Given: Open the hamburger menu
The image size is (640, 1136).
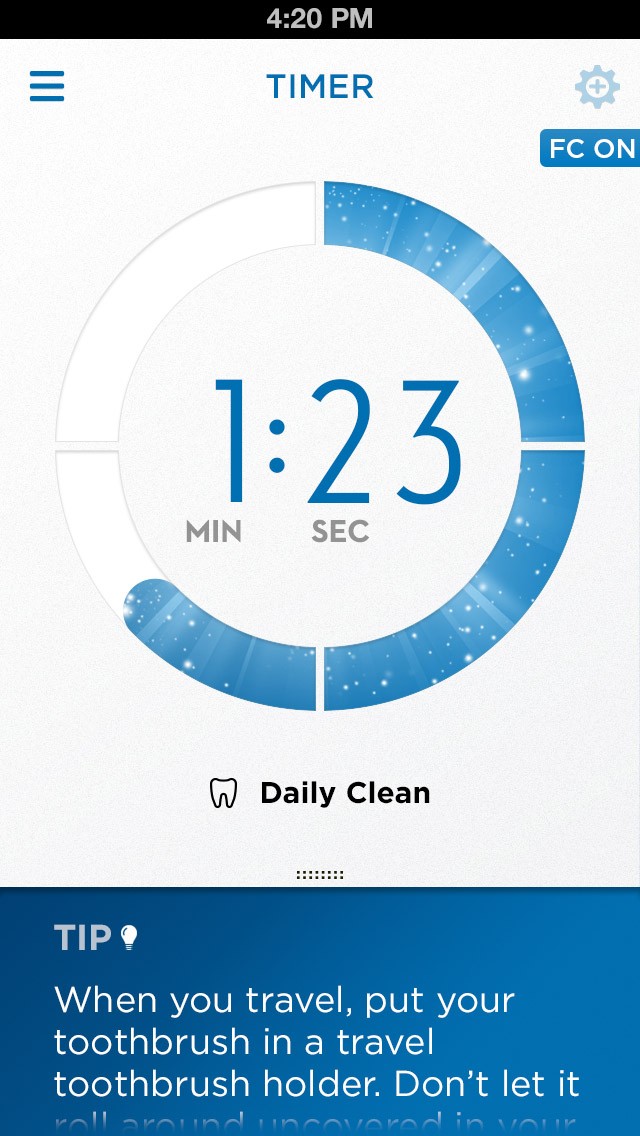Looking at the screenshot, I should 47,86.
